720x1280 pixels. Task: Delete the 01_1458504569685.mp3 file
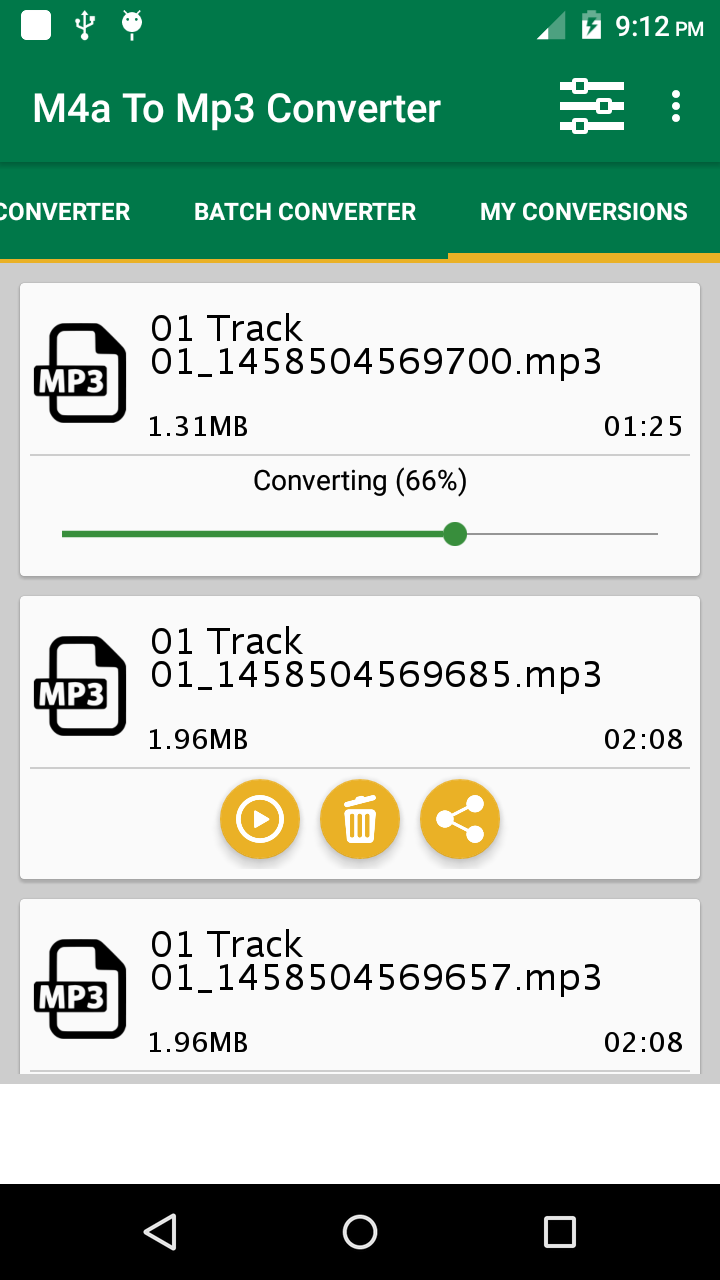click(x=360, y=820)
